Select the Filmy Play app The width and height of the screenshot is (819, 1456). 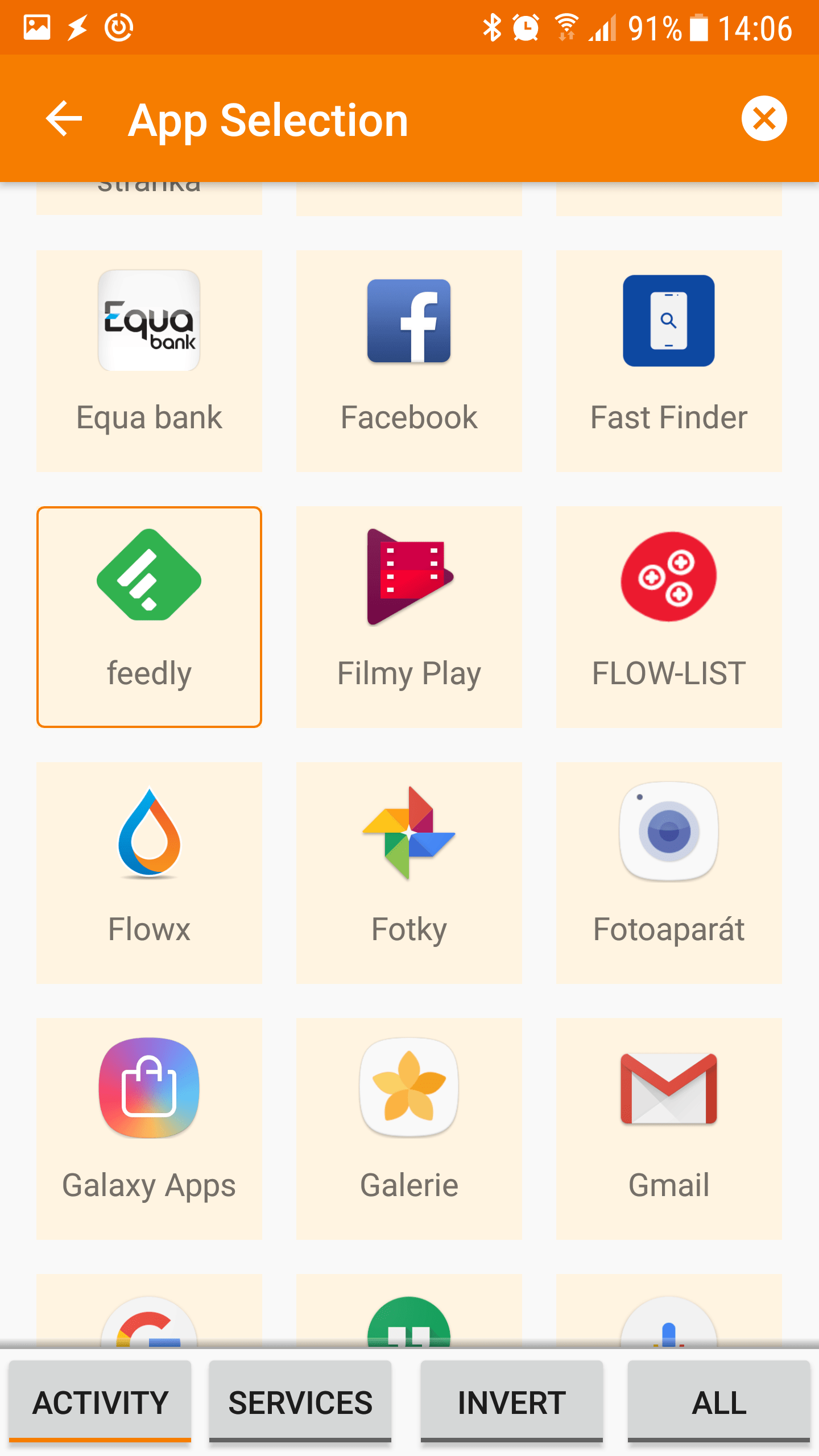(x=409, y=617)
